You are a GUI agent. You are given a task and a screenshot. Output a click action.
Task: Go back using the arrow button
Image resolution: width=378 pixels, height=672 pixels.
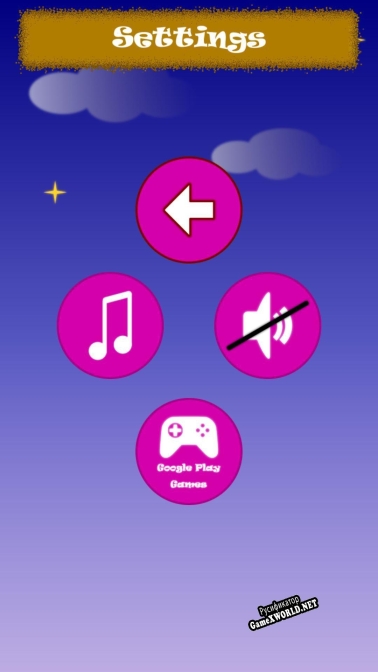[189, 210]
